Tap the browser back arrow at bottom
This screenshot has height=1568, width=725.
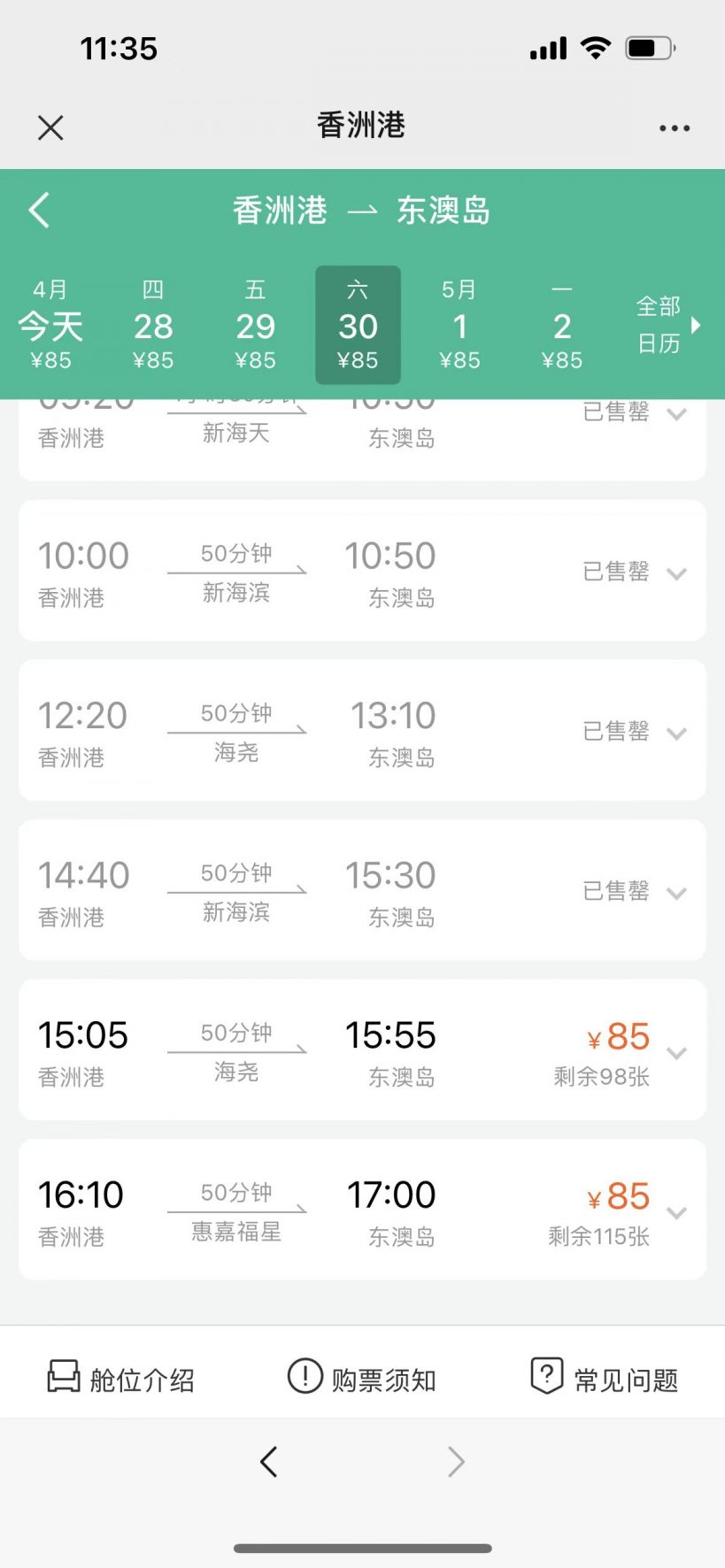pos(269,1462)
